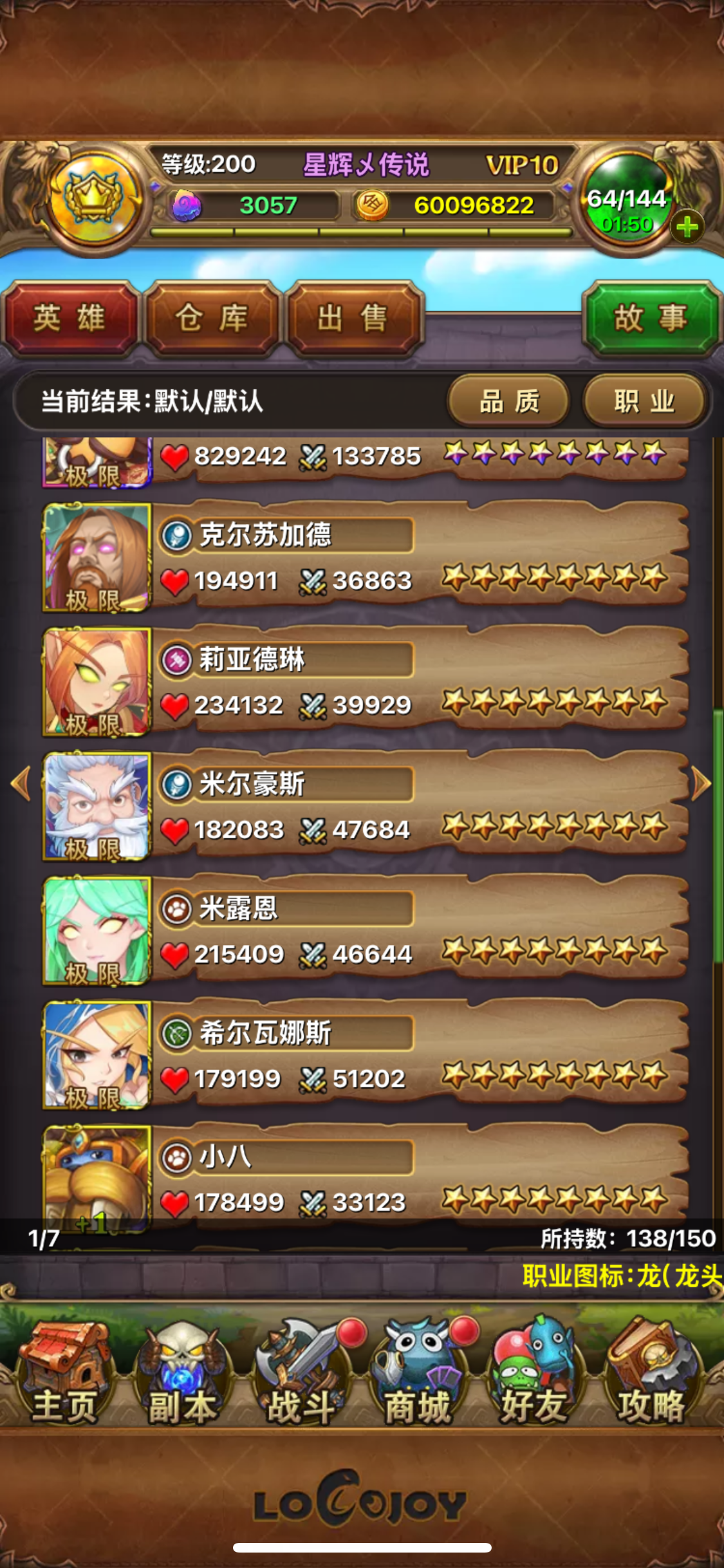Go to next page with right arrow
Screen dimensions: 724x1568
coord(701,783)
